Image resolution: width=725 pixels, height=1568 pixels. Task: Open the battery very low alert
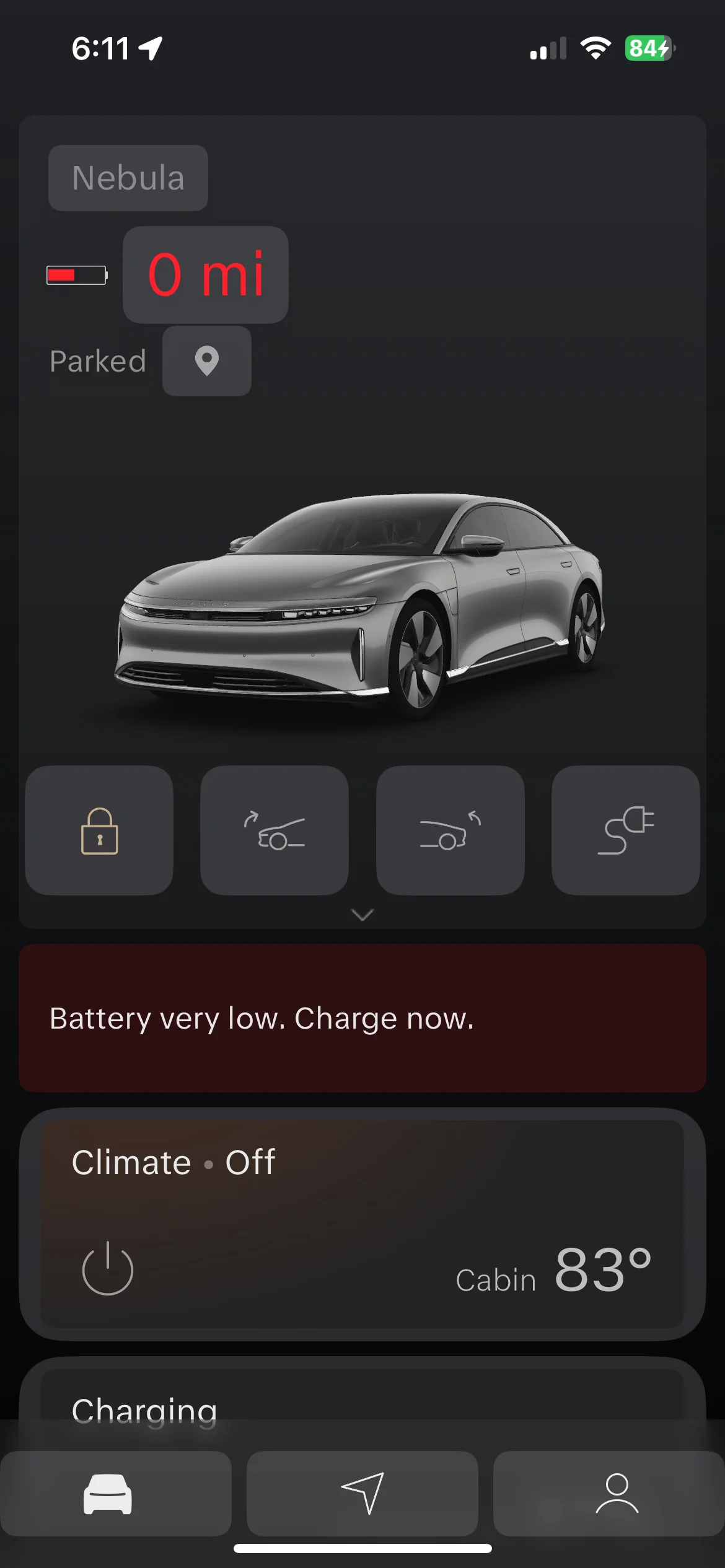click(x=362, y=1018)
